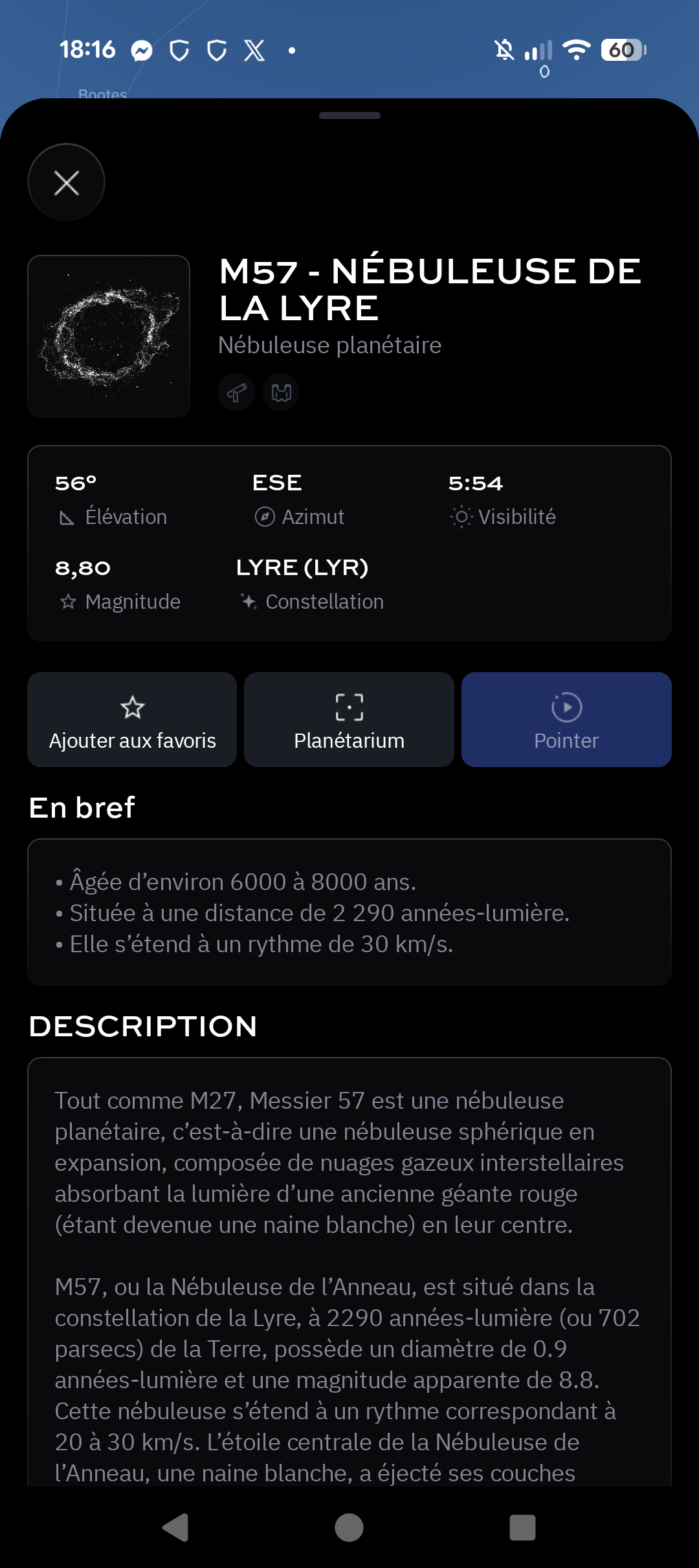The width and height of the screenshot is (699, 1568).
Task: Tap the telescope icon under Nébuleuse planétaire
Action: pyautogui.click(x=236, y=392)
